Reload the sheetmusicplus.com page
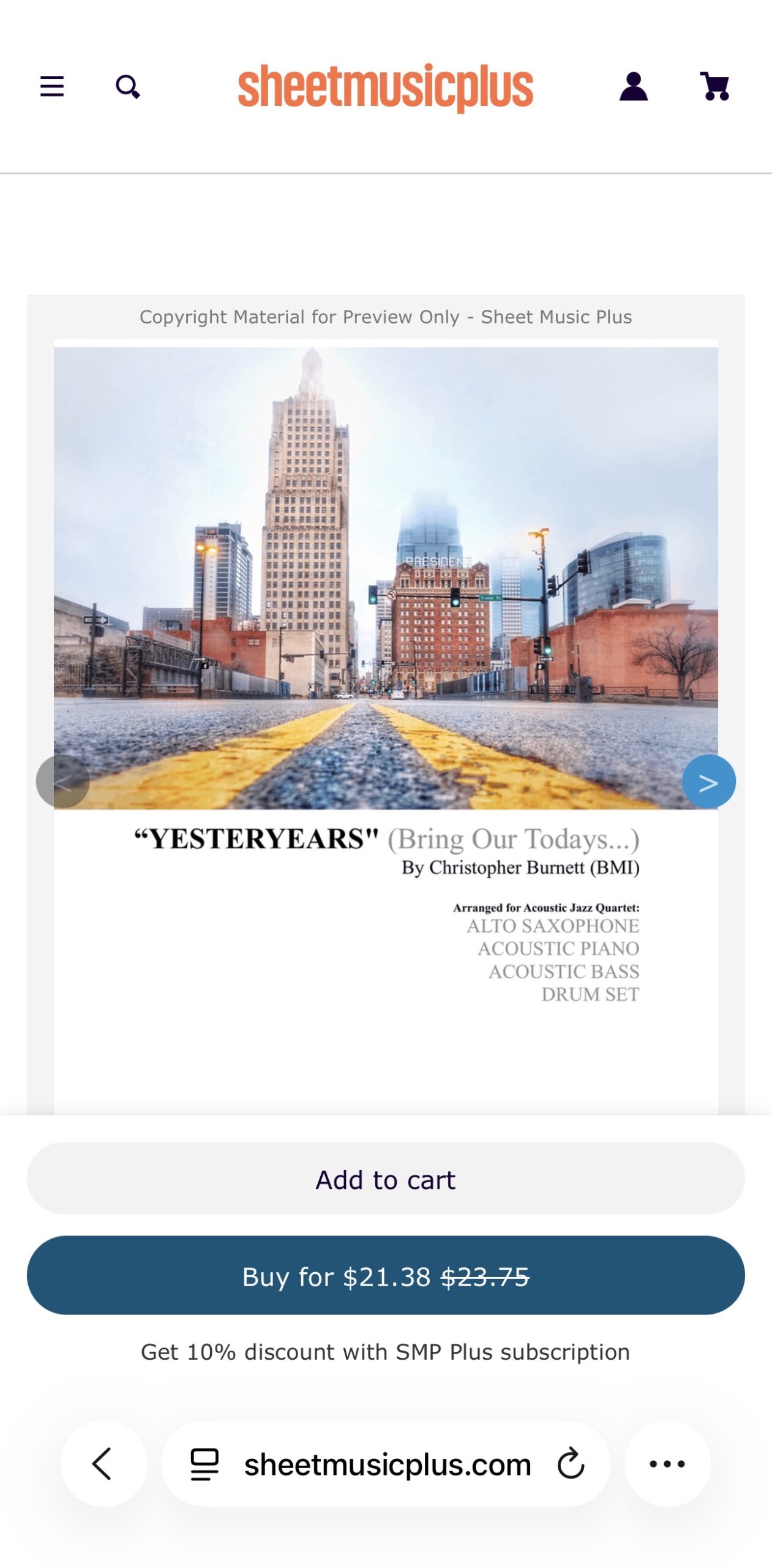 coord(571,1464)
